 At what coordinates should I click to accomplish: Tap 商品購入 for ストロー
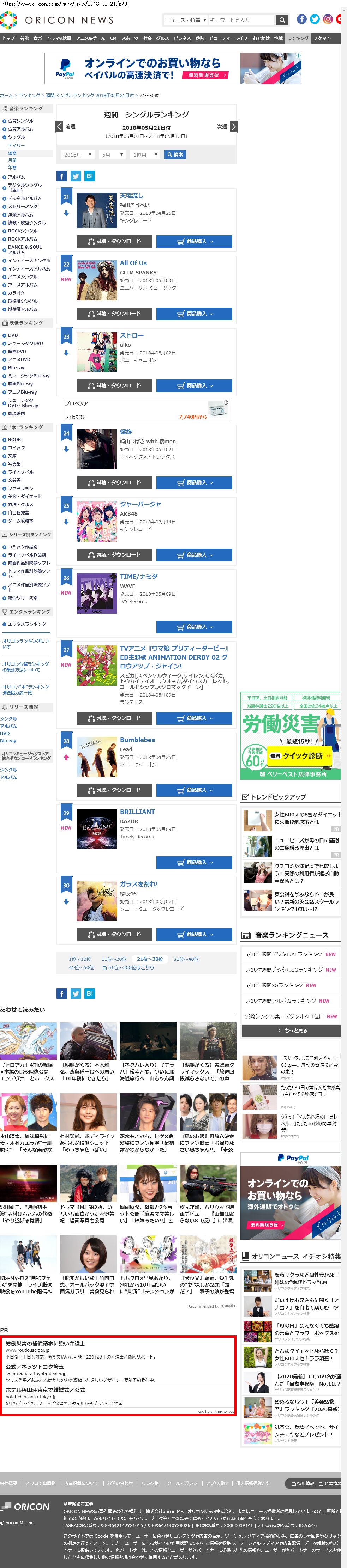click(193, 386)
